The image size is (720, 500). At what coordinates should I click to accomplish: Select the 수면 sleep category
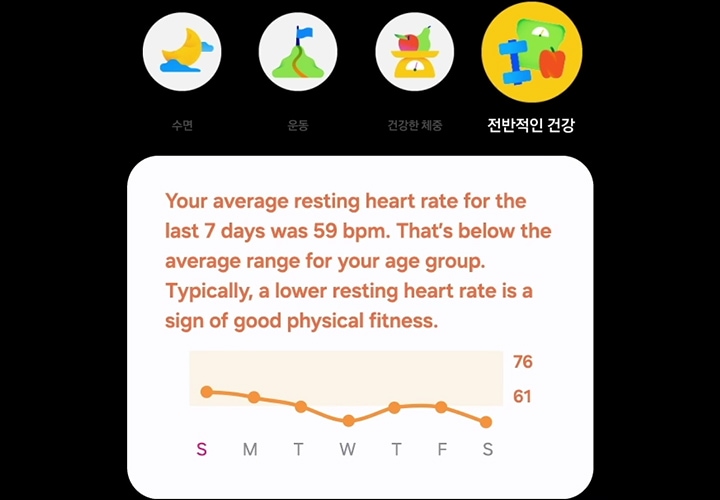[x=182, y=52]
